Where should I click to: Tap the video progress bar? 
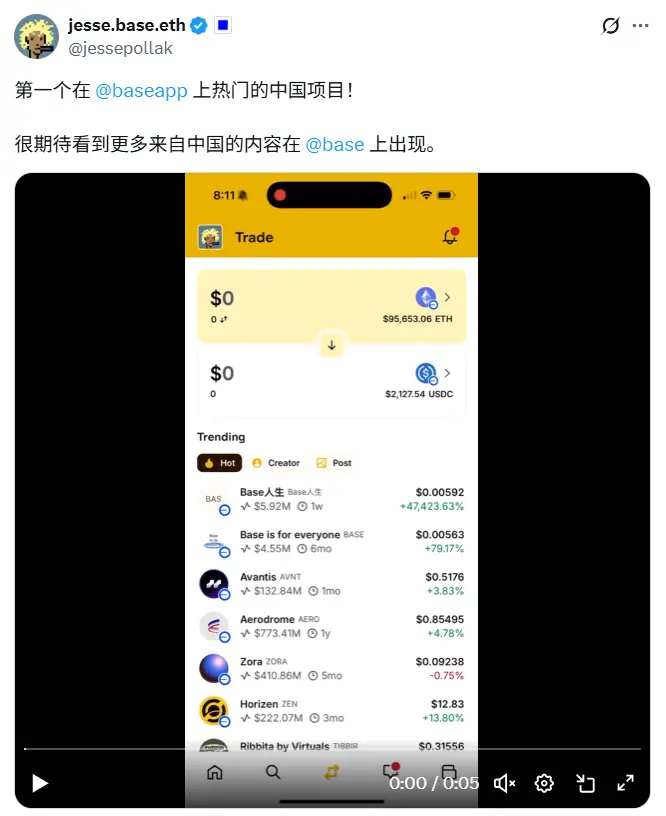[x=332, y=749]
